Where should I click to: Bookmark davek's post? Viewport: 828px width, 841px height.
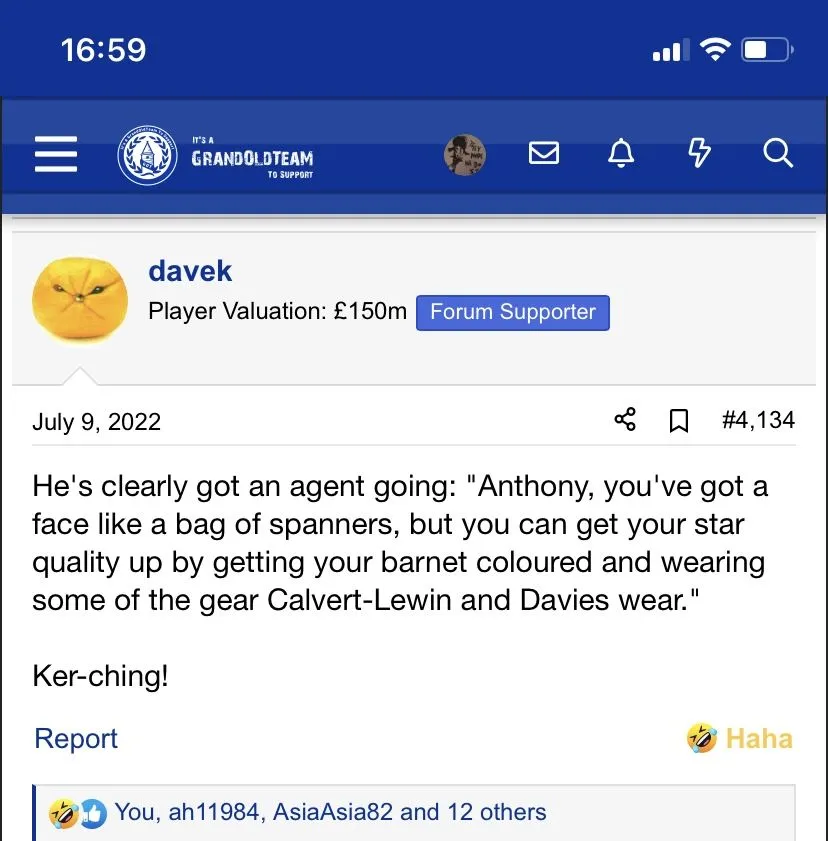click(679, 421)
